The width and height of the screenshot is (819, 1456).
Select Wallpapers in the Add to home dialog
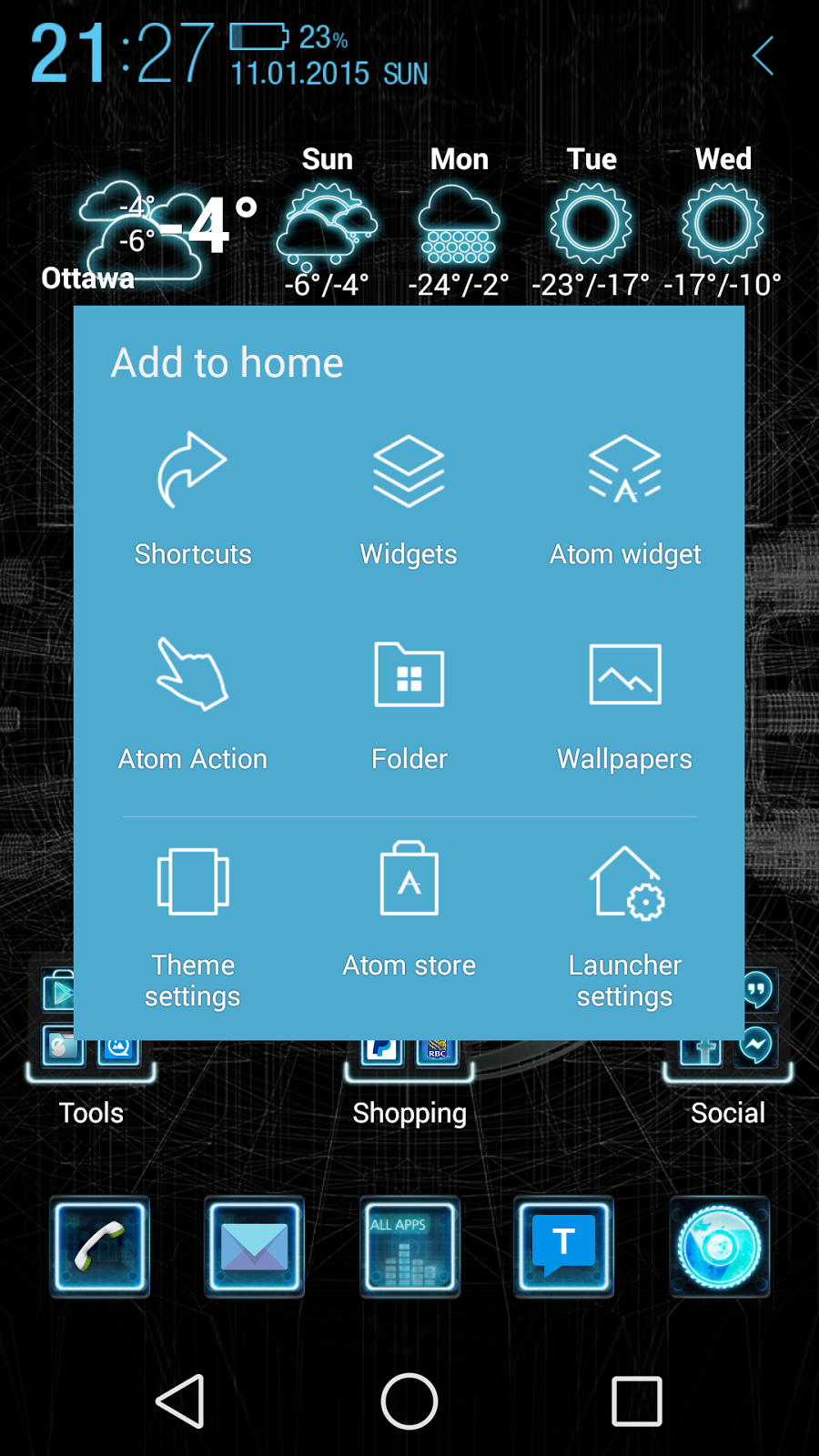tap(624, 701)
